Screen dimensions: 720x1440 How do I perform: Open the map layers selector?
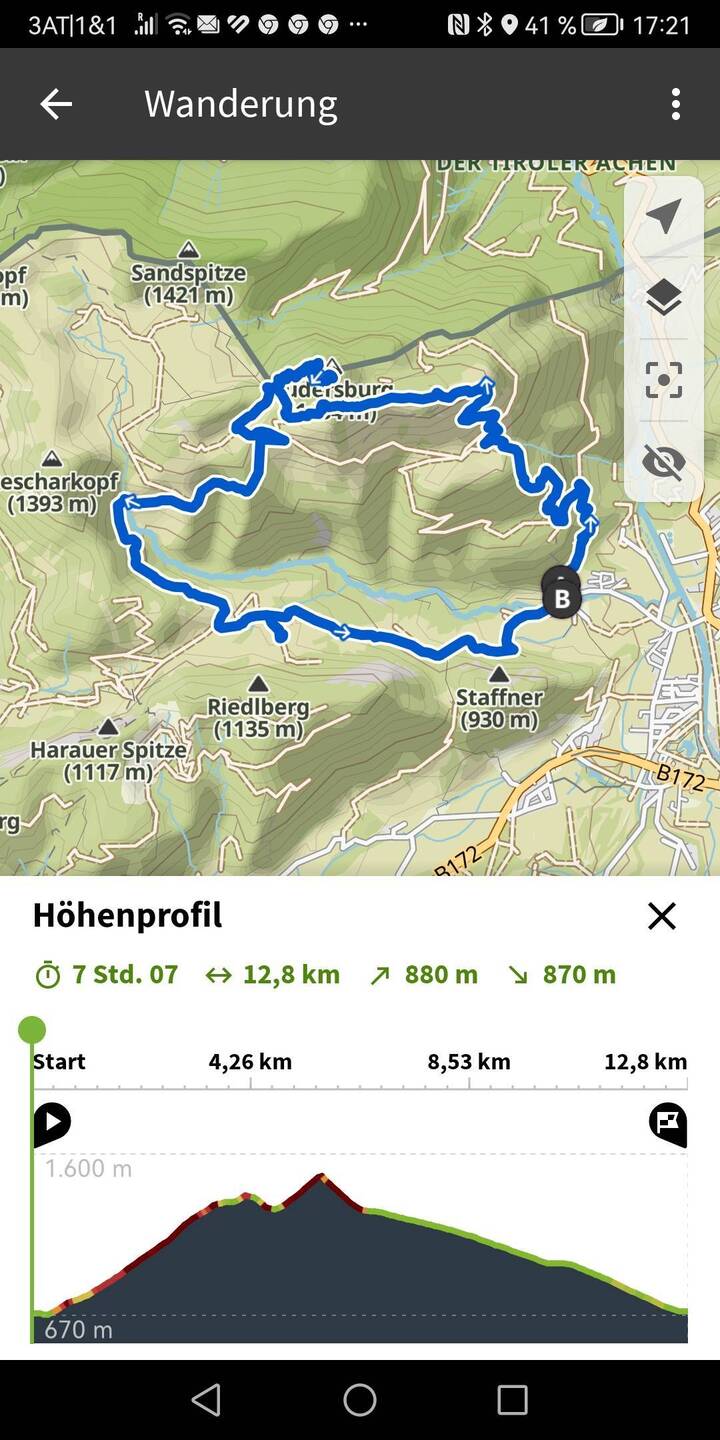pos(664,298)
